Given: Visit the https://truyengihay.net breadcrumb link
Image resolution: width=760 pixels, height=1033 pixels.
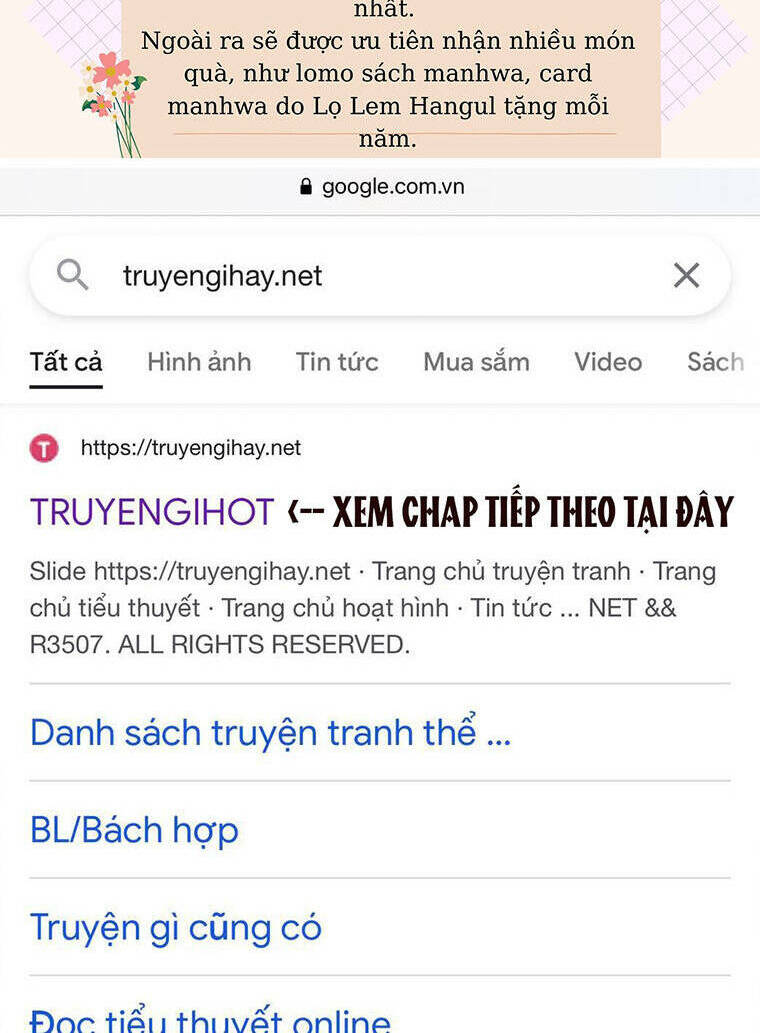Looking at the screenshot, I should pos(189,448).
